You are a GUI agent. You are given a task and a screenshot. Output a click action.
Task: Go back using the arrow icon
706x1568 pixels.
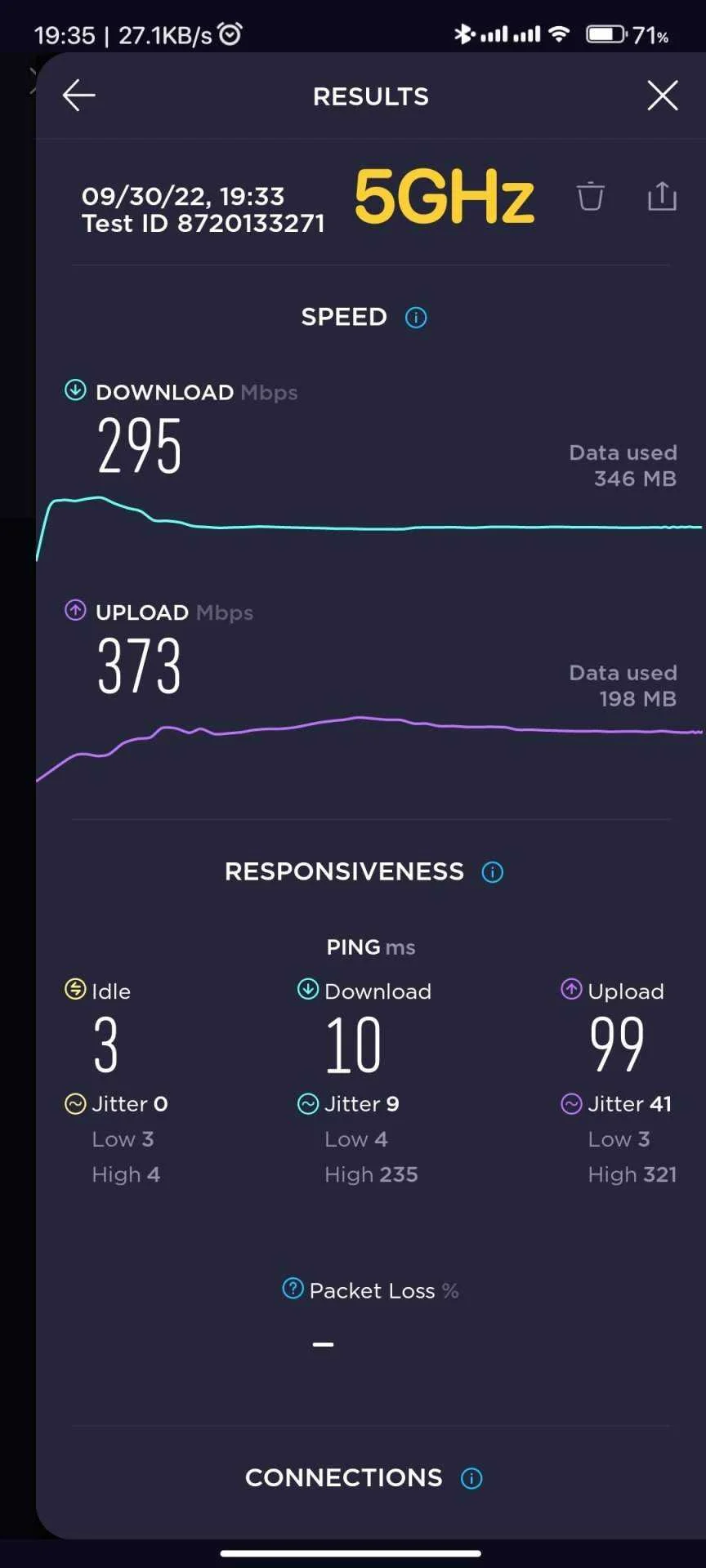(79, 96)
